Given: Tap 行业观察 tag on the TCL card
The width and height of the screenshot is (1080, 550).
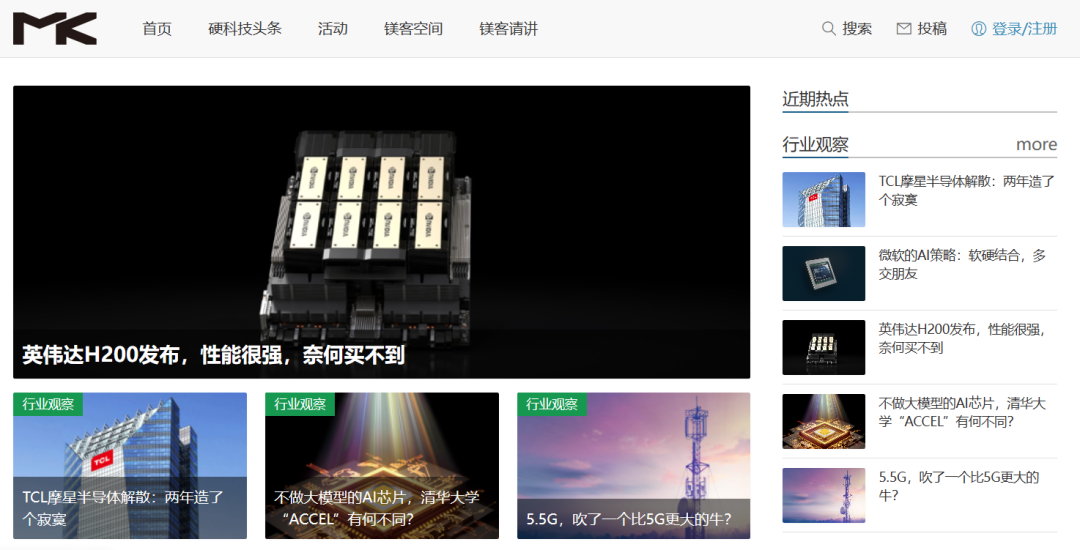Looking at the screenshot, I should pos(48,404).
